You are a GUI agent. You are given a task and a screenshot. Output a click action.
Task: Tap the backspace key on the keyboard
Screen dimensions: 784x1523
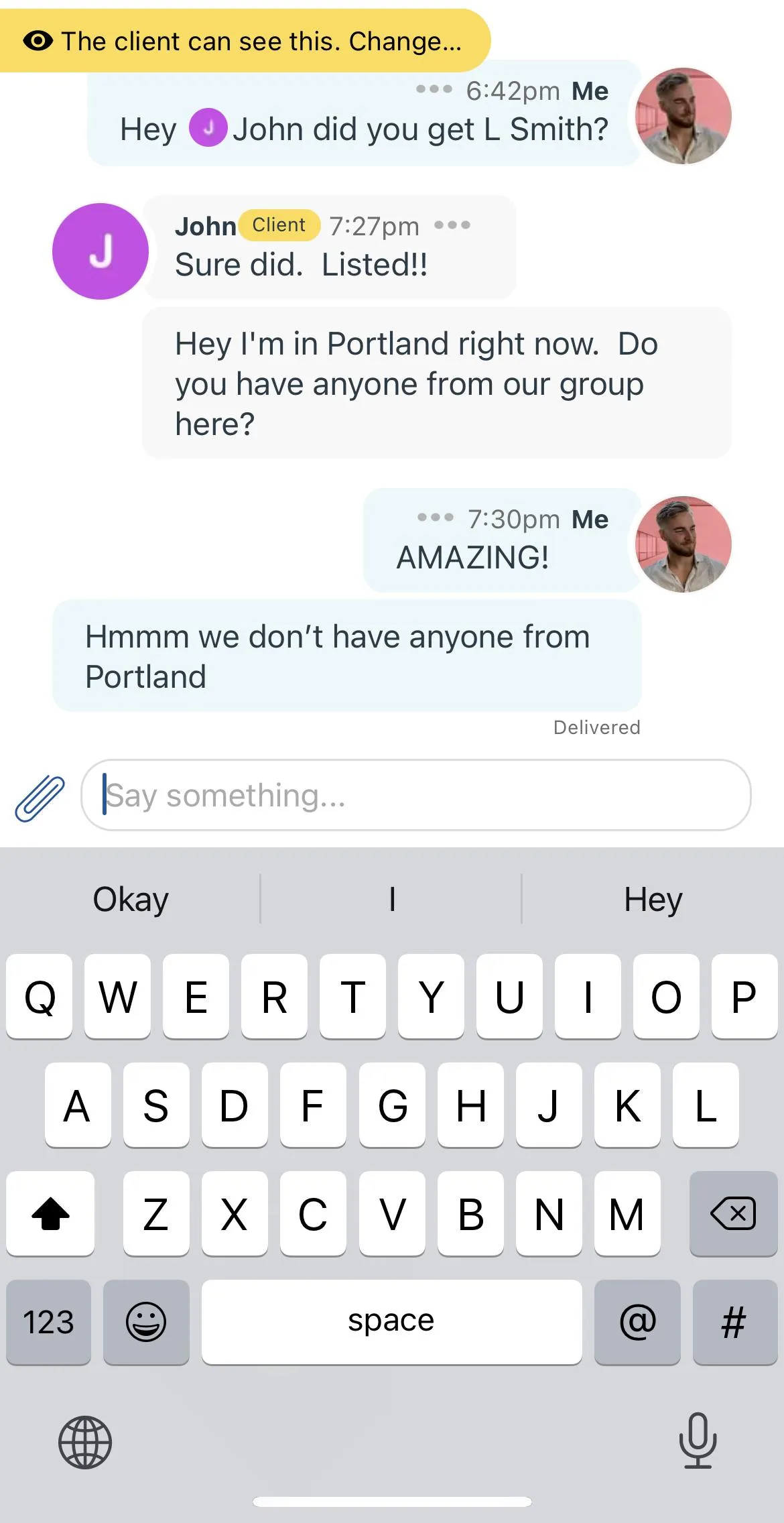click(x=733, y=1213)
